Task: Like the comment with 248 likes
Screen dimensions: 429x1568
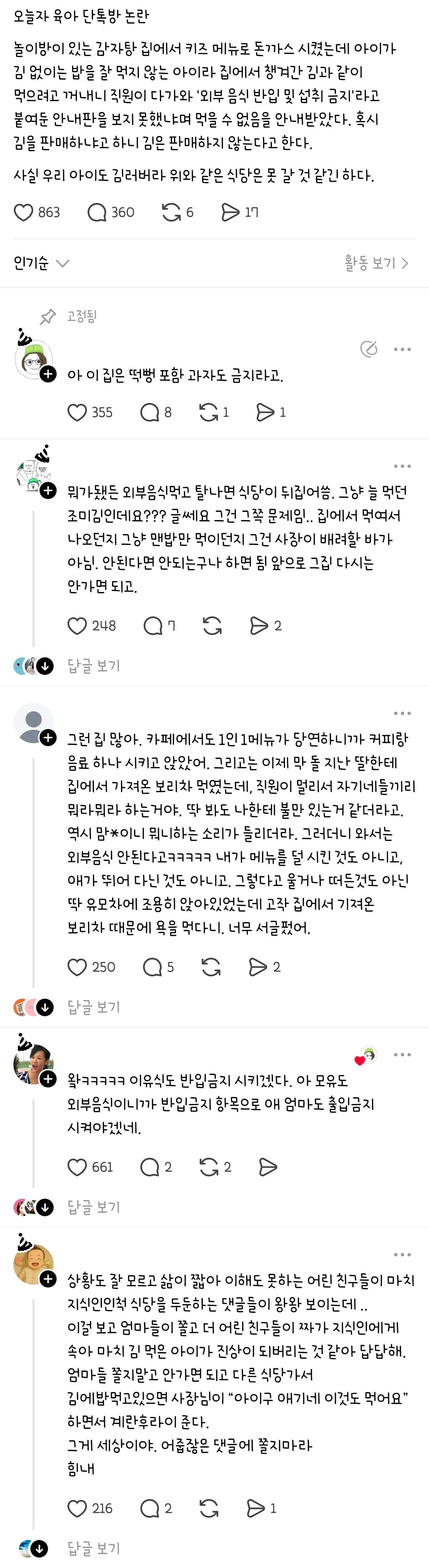Action: [x=77, y=626]
